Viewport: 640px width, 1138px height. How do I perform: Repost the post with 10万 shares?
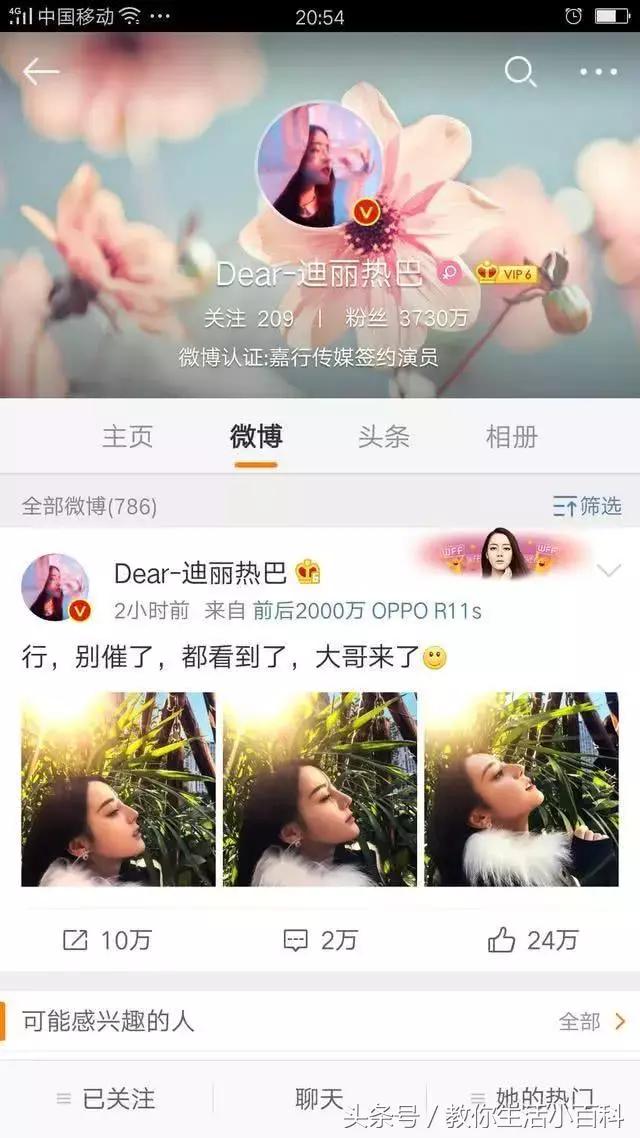tap(107, 940)
